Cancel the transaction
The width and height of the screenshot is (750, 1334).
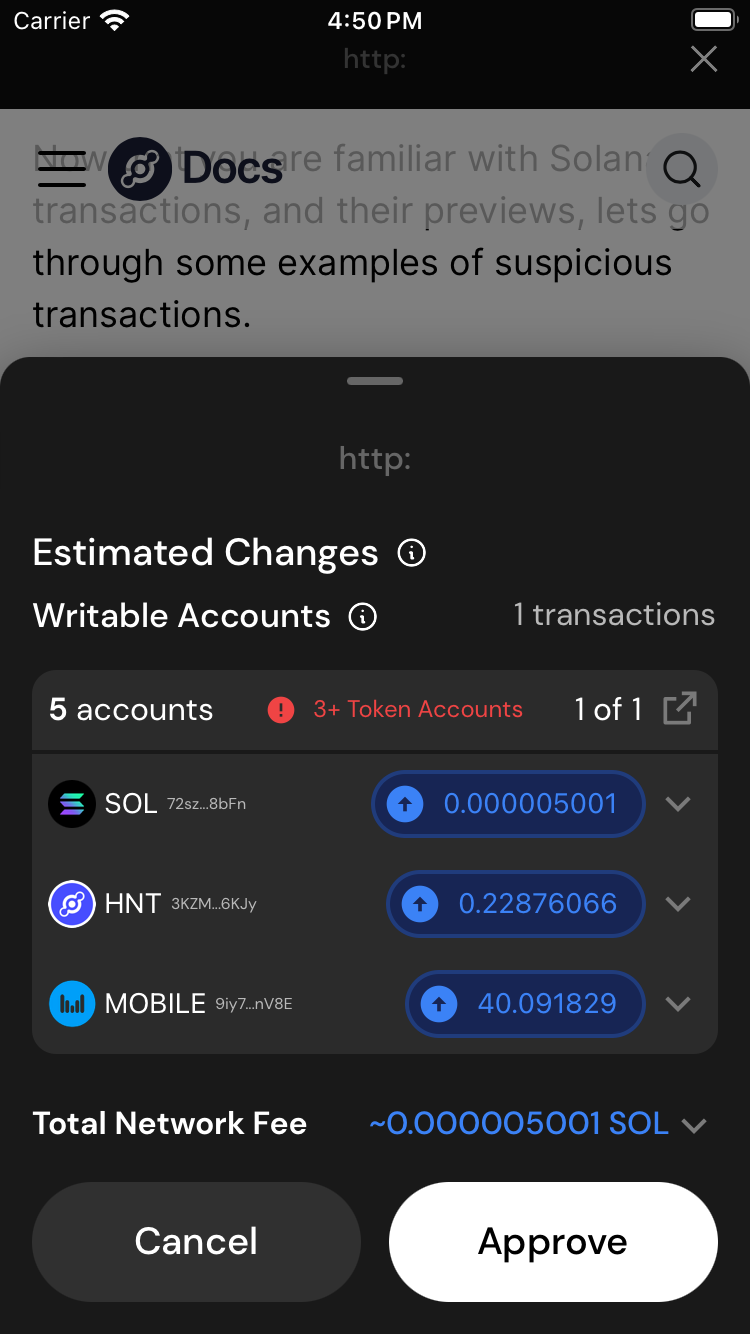pos(196,1242)
